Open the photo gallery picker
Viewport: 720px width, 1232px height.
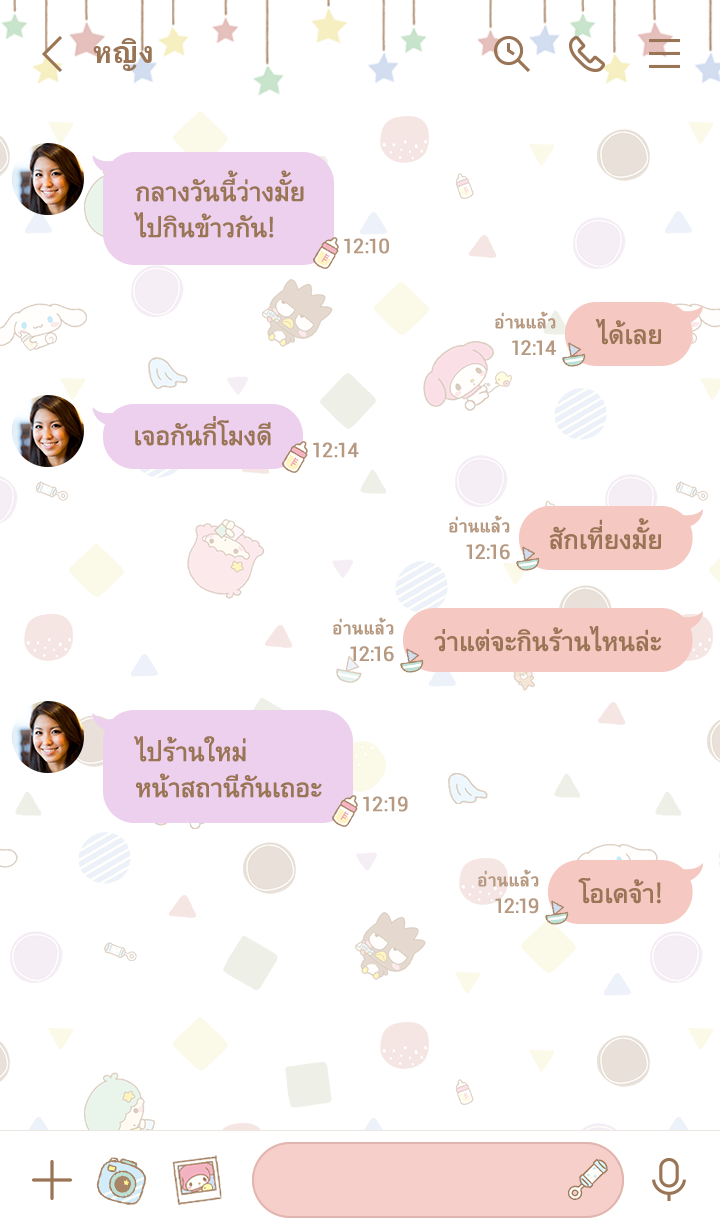click(x=197, y=1181)
